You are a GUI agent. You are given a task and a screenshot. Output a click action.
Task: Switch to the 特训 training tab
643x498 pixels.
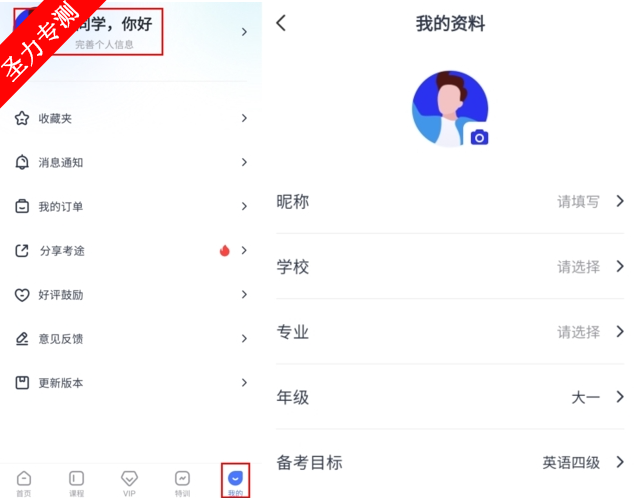point(182,482)
